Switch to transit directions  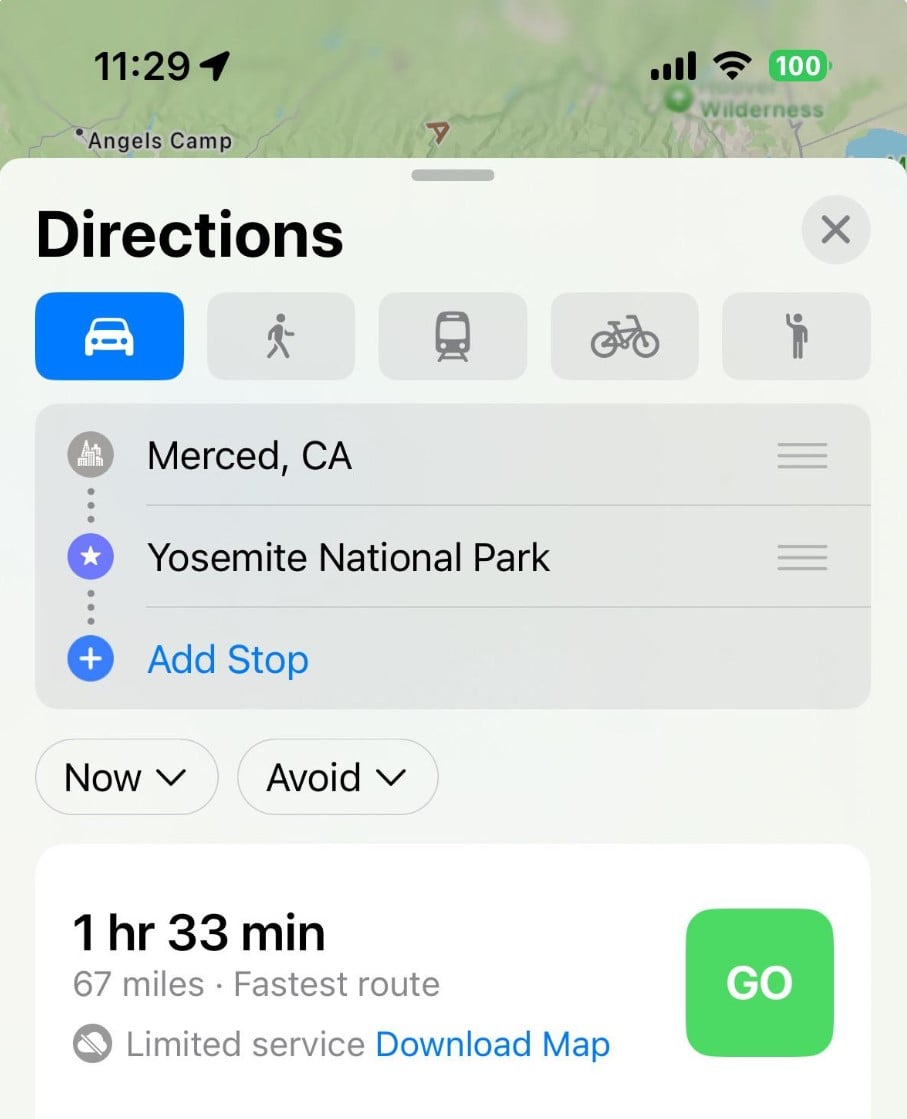click(453, 336)
